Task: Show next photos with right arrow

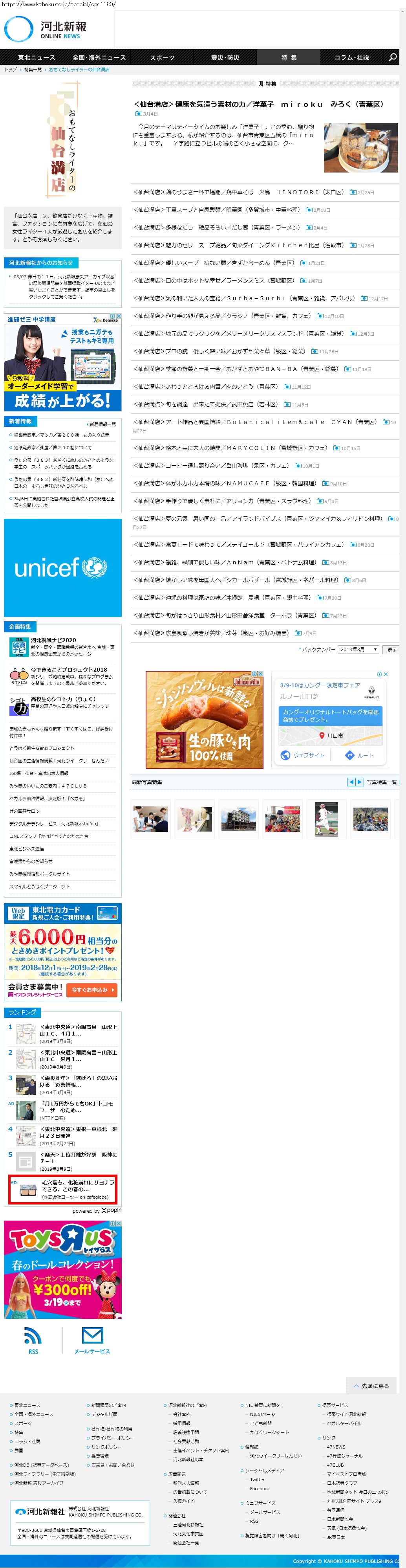Action: click(x=359, y=782)
